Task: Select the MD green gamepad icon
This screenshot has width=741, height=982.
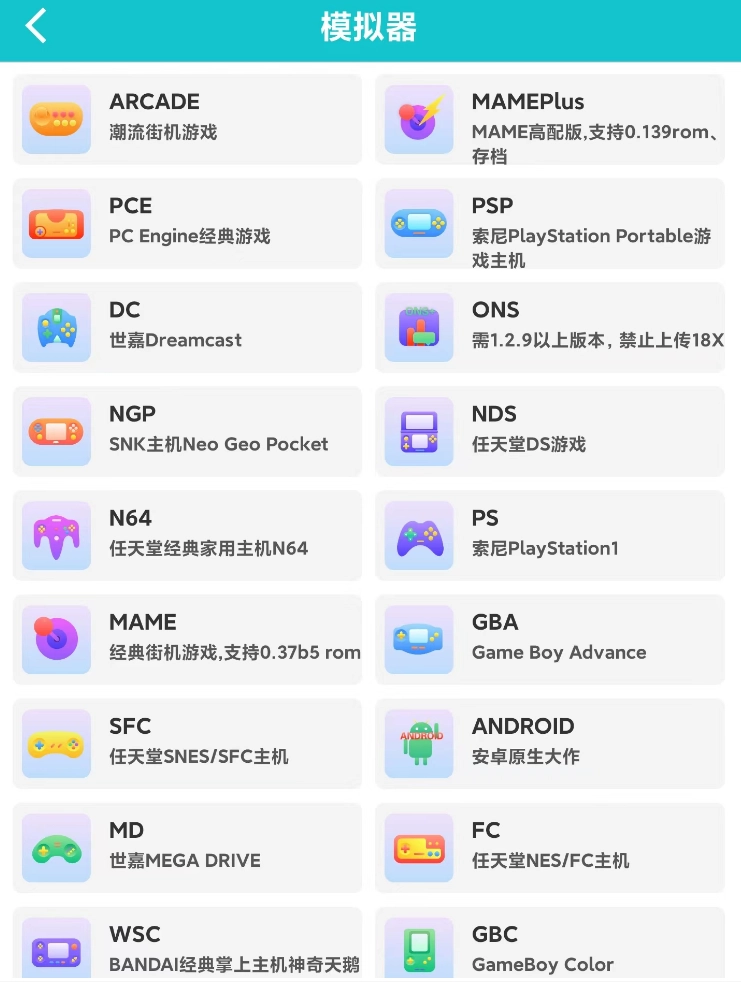Action: [x=56, y=847]
